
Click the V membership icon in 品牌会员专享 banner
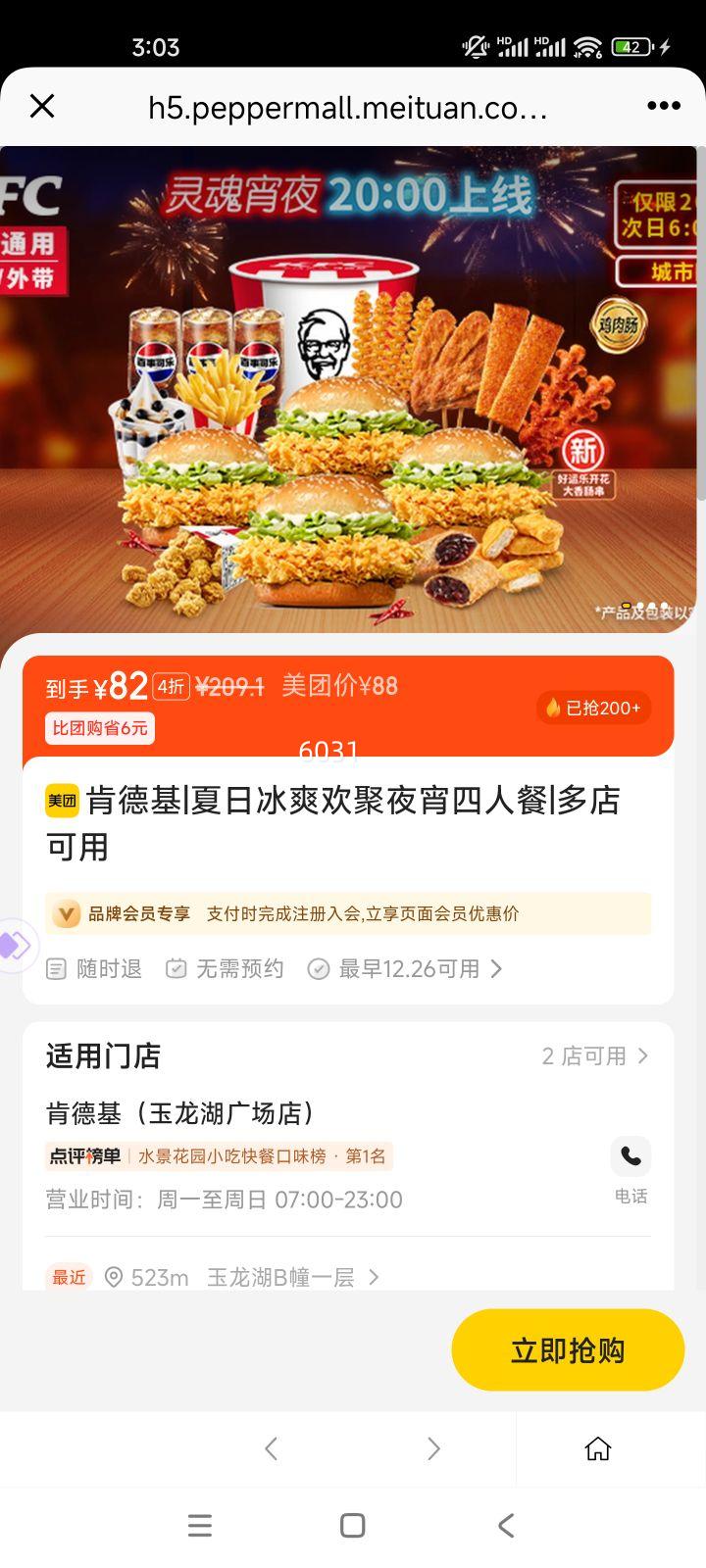coord(65,913)
